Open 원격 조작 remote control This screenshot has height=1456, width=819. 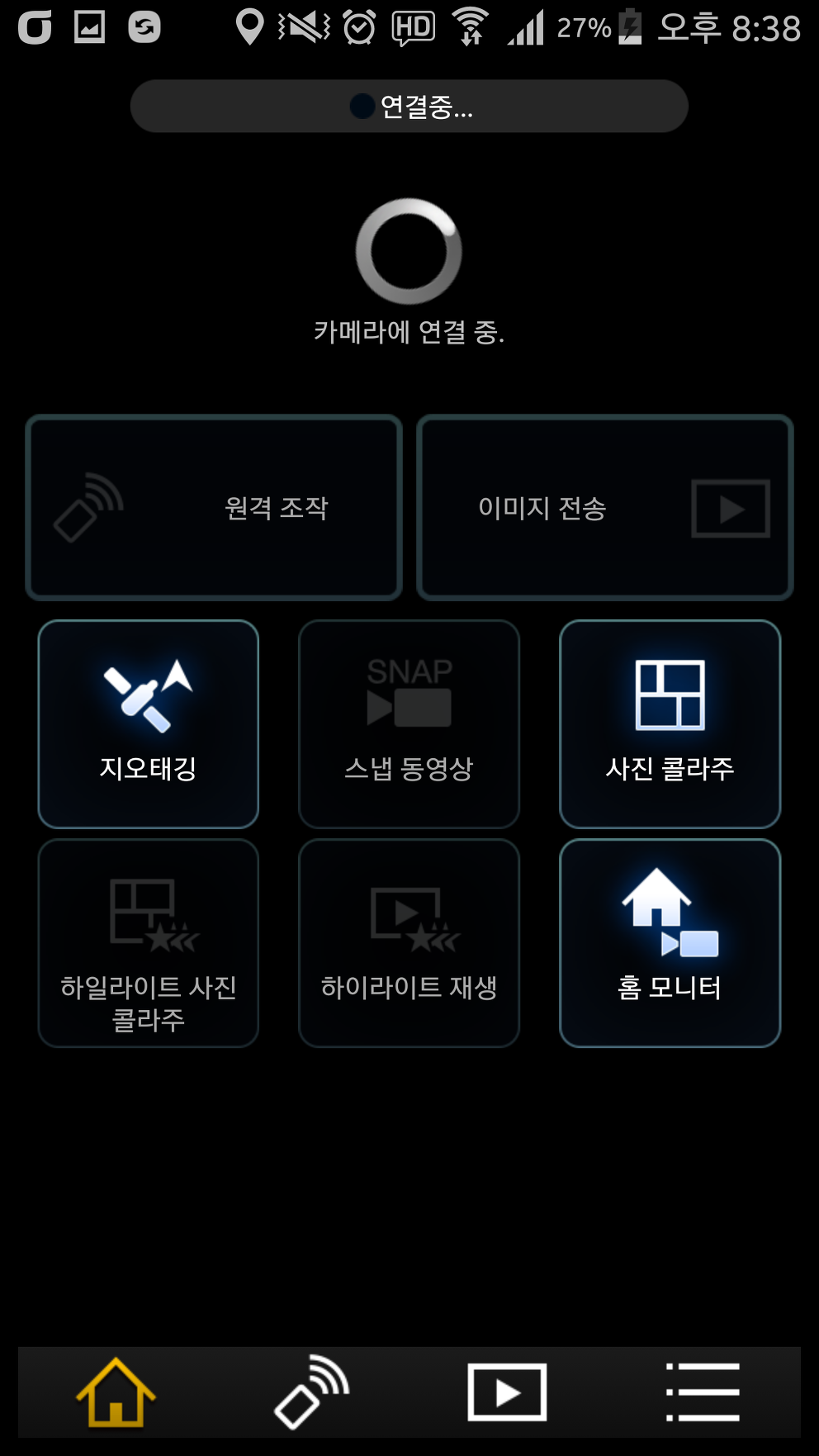click(x=214, y=508)
